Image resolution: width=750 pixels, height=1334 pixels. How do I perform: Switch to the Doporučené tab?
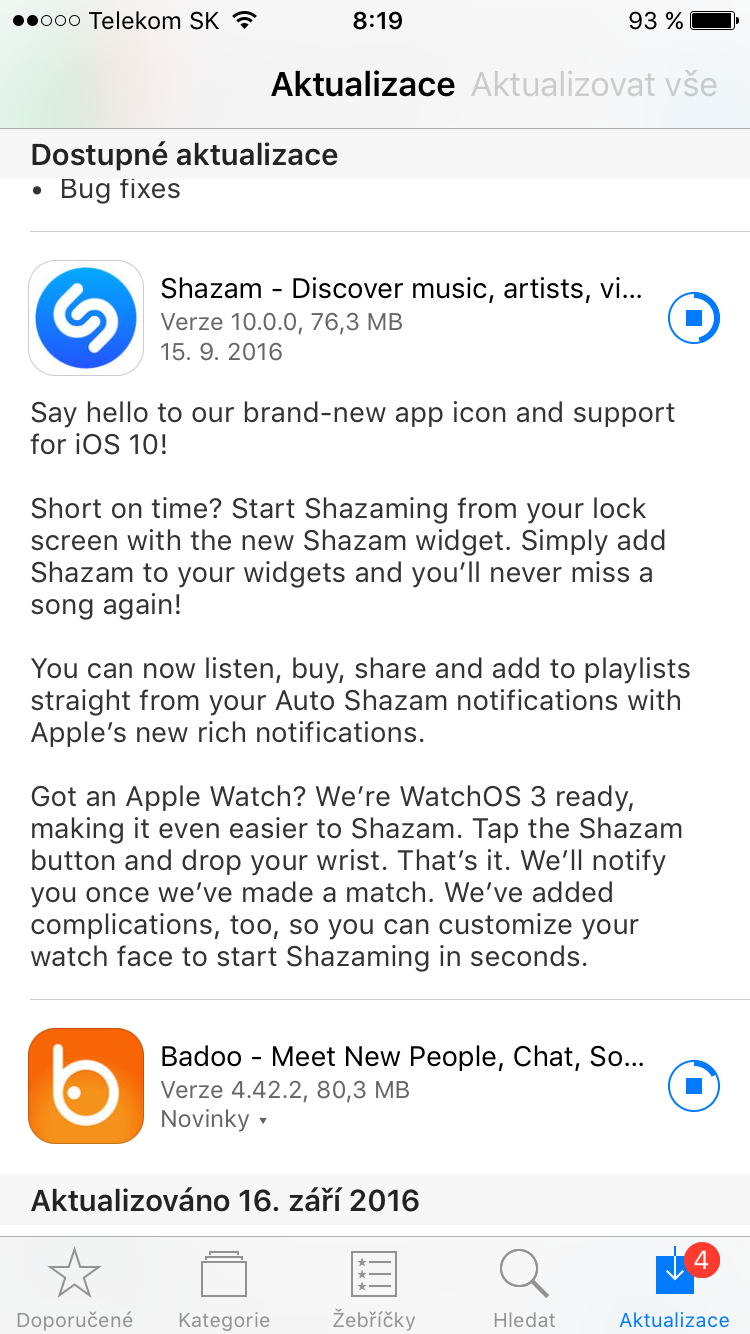(75, 1288)
